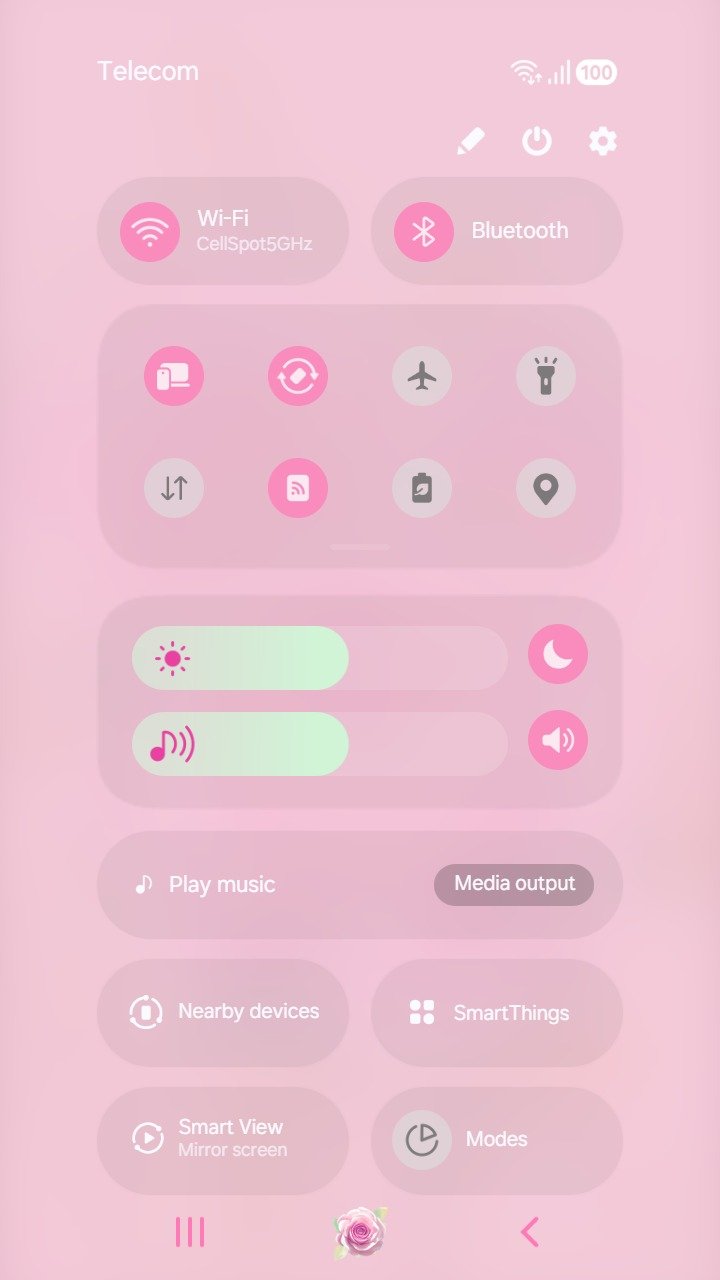The width and height of the screenshot is (720, 1280).
Task: Toggle the Wi-Fi tile
Action: [x=150, y=231]
